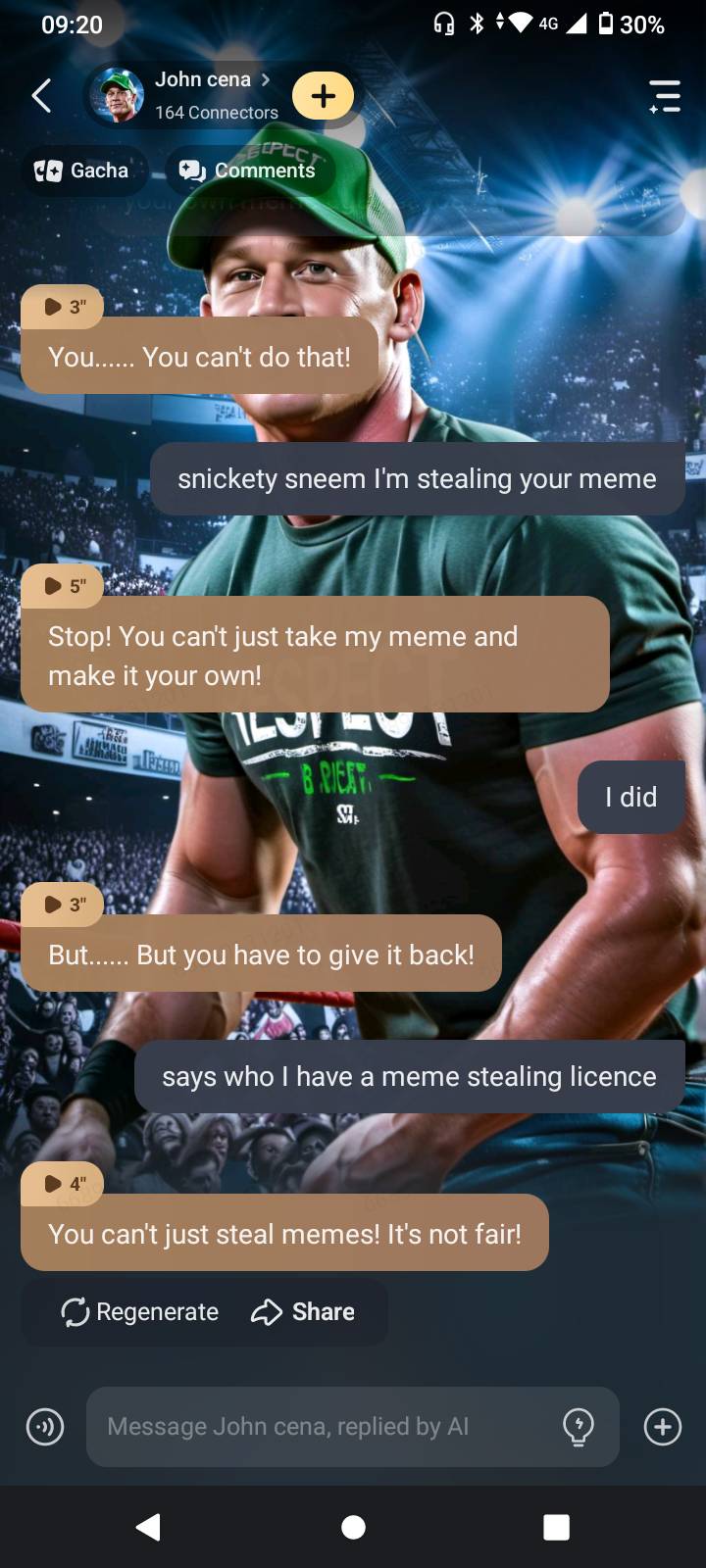
Task: Play voice for "You can't do that!"
Action: [64, 307]
